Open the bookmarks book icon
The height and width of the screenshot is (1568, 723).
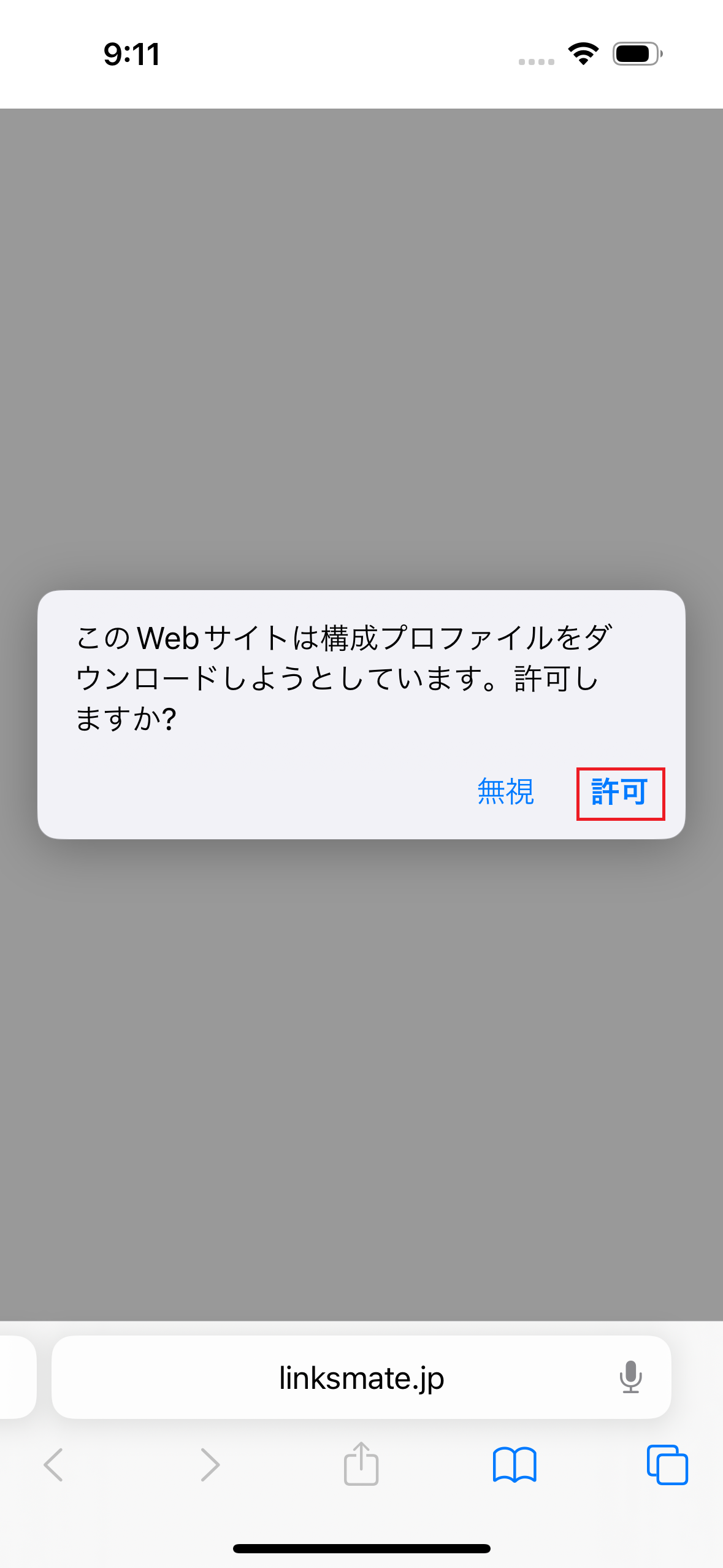tap(515, 1465)
